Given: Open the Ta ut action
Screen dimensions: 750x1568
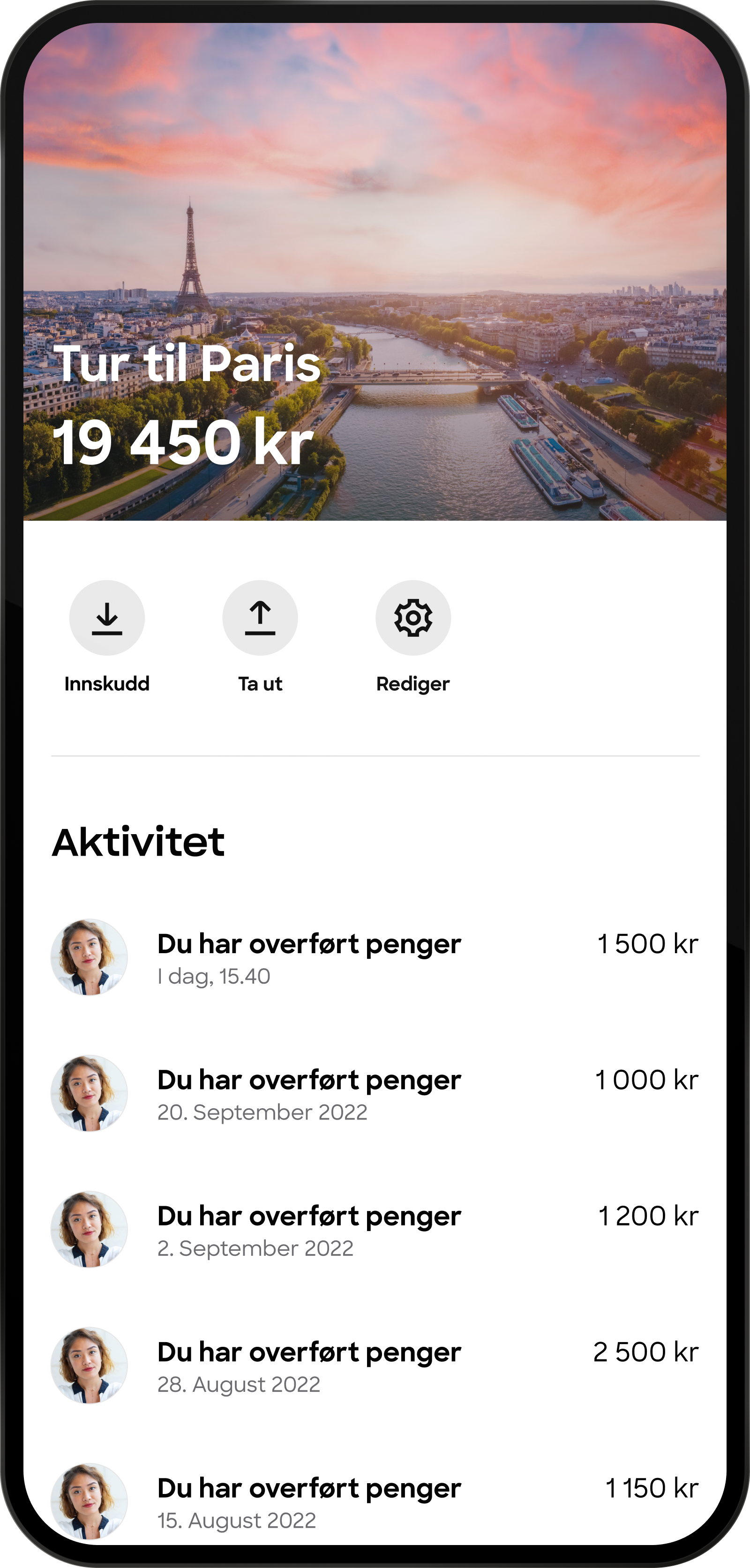Looking at the screenshot, I should pos(260,683).
